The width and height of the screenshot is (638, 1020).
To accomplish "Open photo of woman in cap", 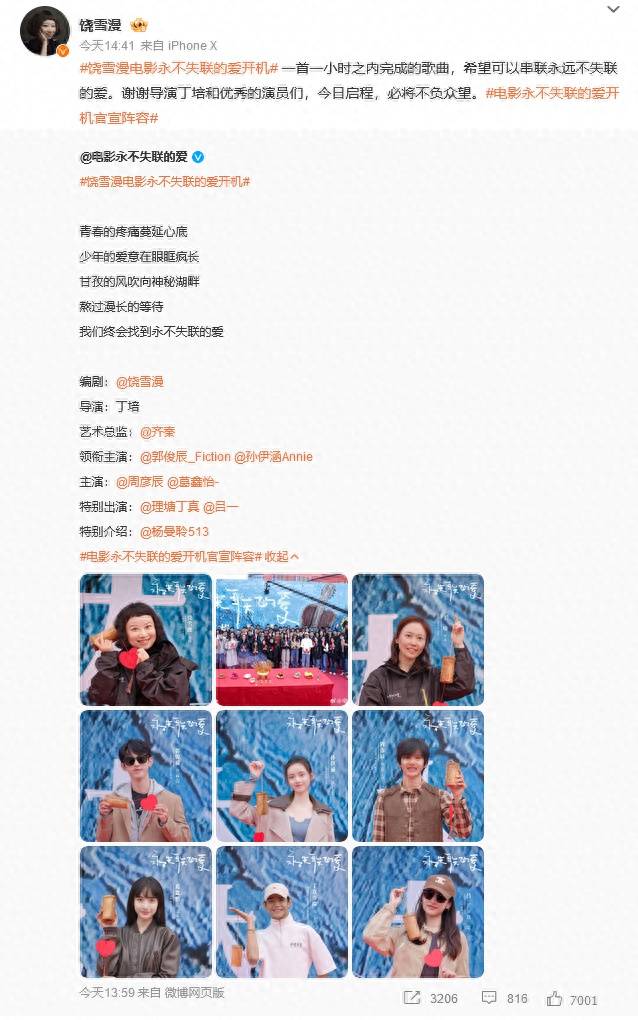I will click(418, 912).
